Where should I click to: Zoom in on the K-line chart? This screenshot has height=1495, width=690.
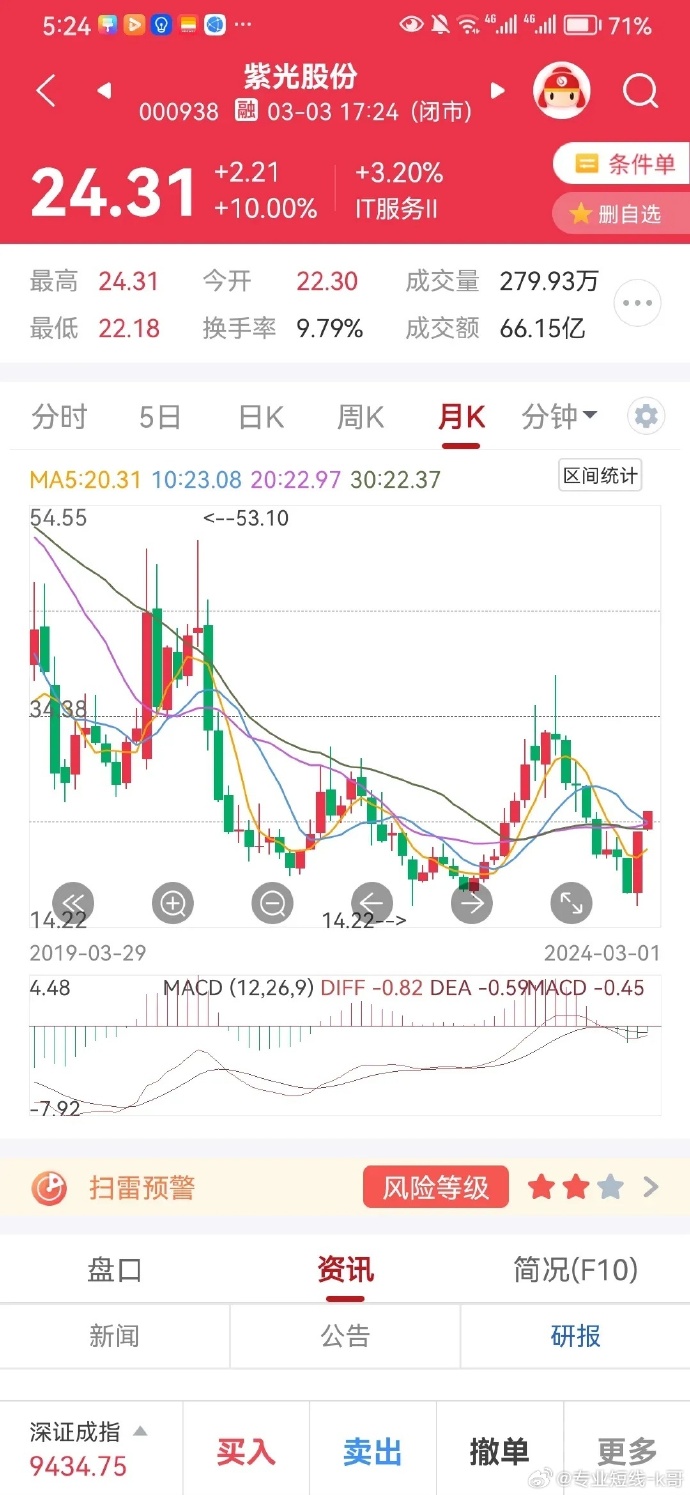pyautogui.click(x=173, y=904)
